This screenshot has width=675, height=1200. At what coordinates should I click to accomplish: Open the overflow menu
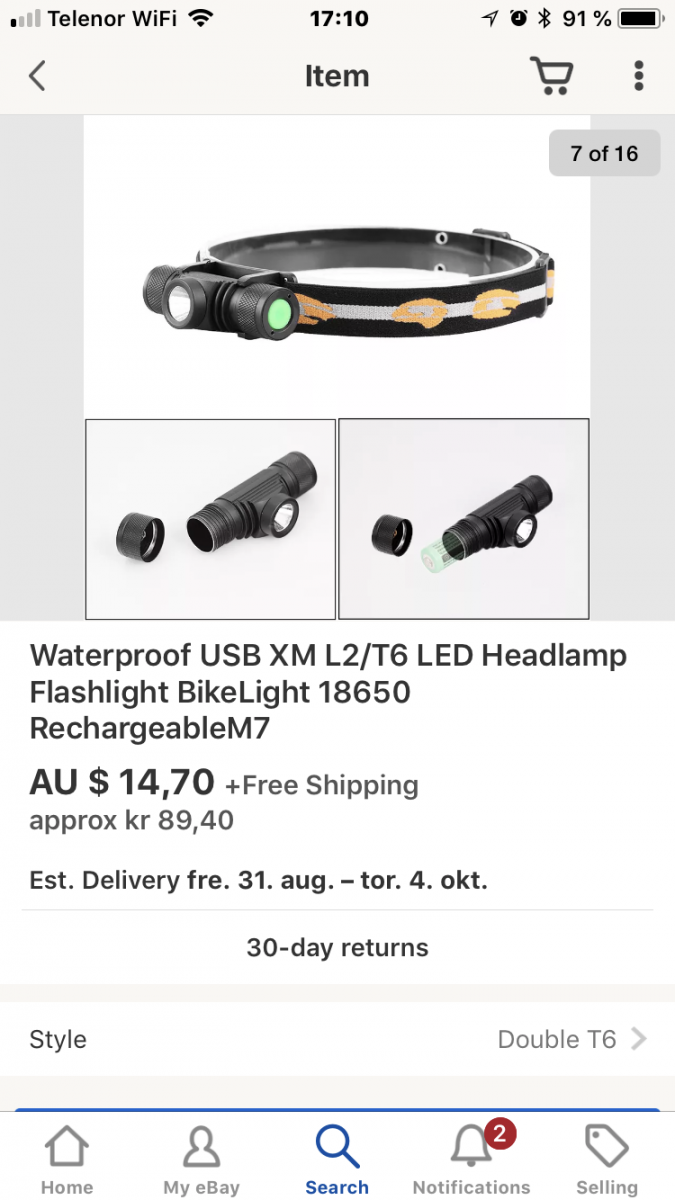pos(638,76)
